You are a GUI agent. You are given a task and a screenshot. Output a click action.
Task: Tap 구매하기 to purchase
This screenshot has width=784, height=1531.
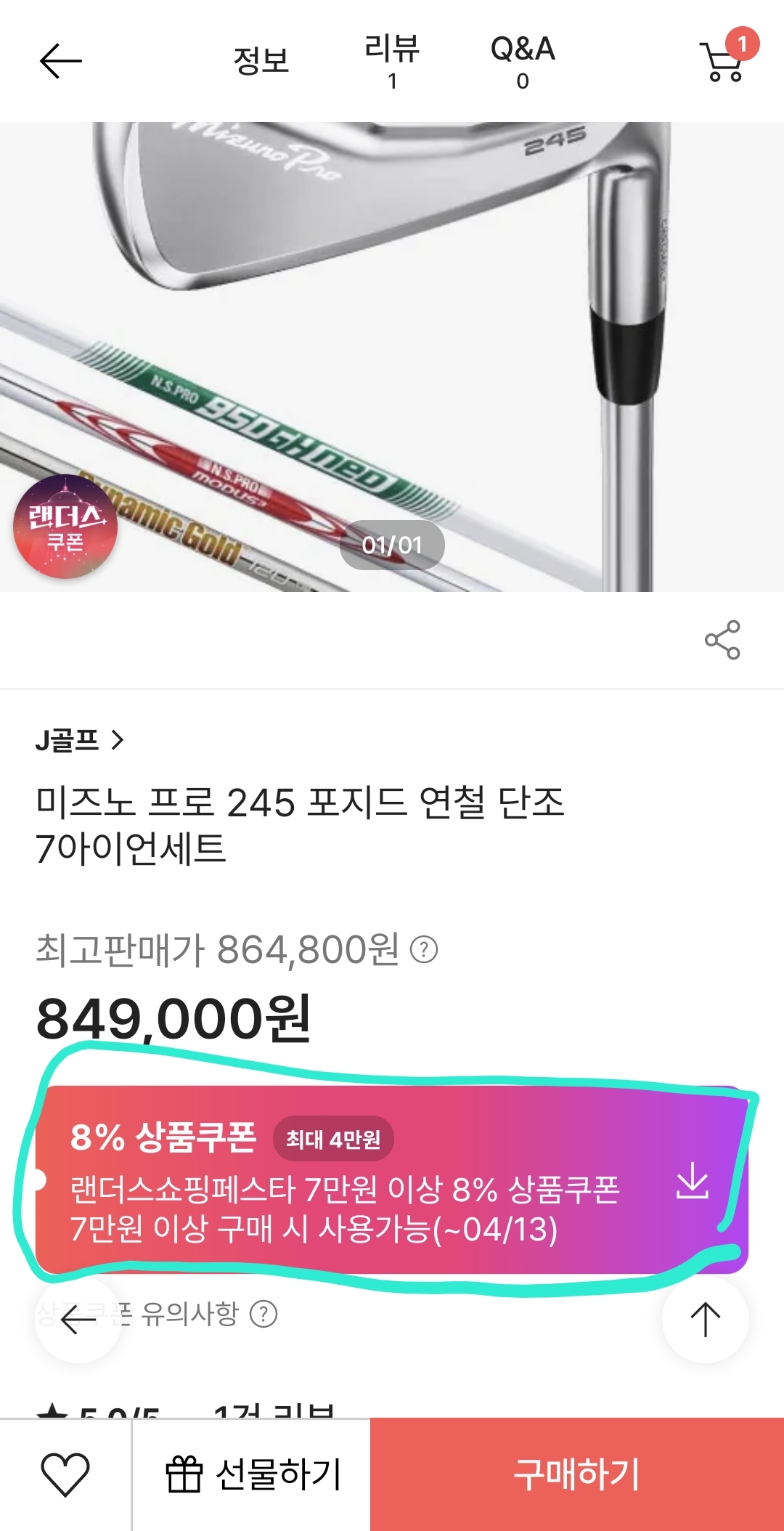coord(576,1474)
